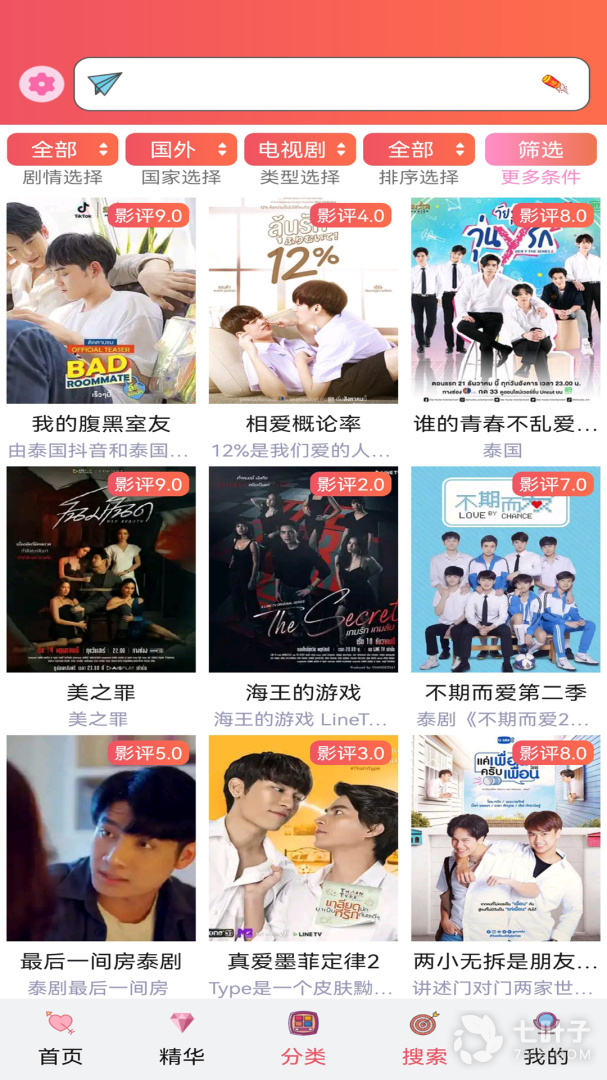This screenshot has width=607, height=1080.
Task: View the 相爱概论率 poster
Action: pos(303,301)
